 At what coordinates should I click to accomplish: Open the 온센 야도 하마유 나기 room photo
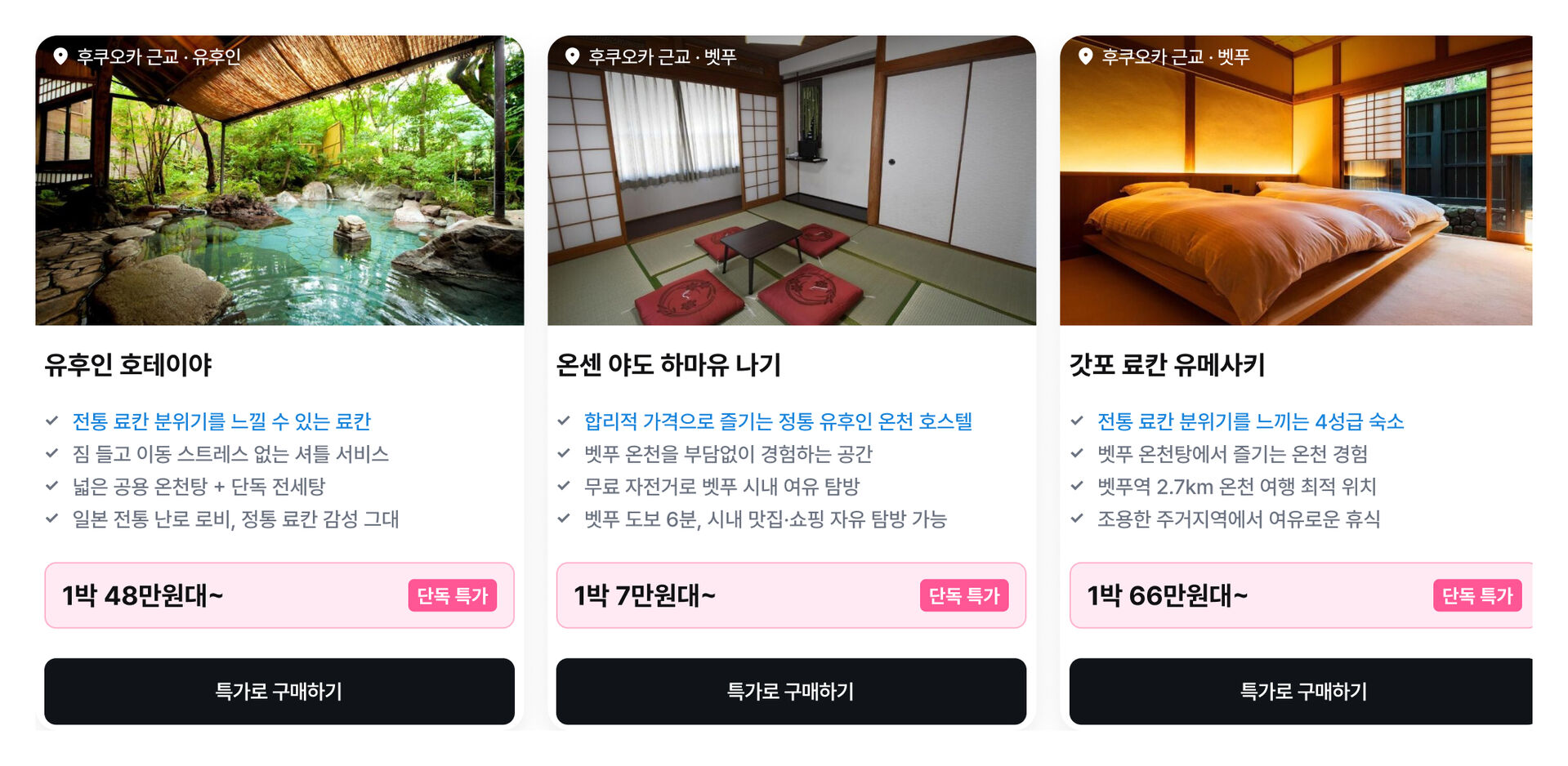pyautogui.click(x=791, y=188)
